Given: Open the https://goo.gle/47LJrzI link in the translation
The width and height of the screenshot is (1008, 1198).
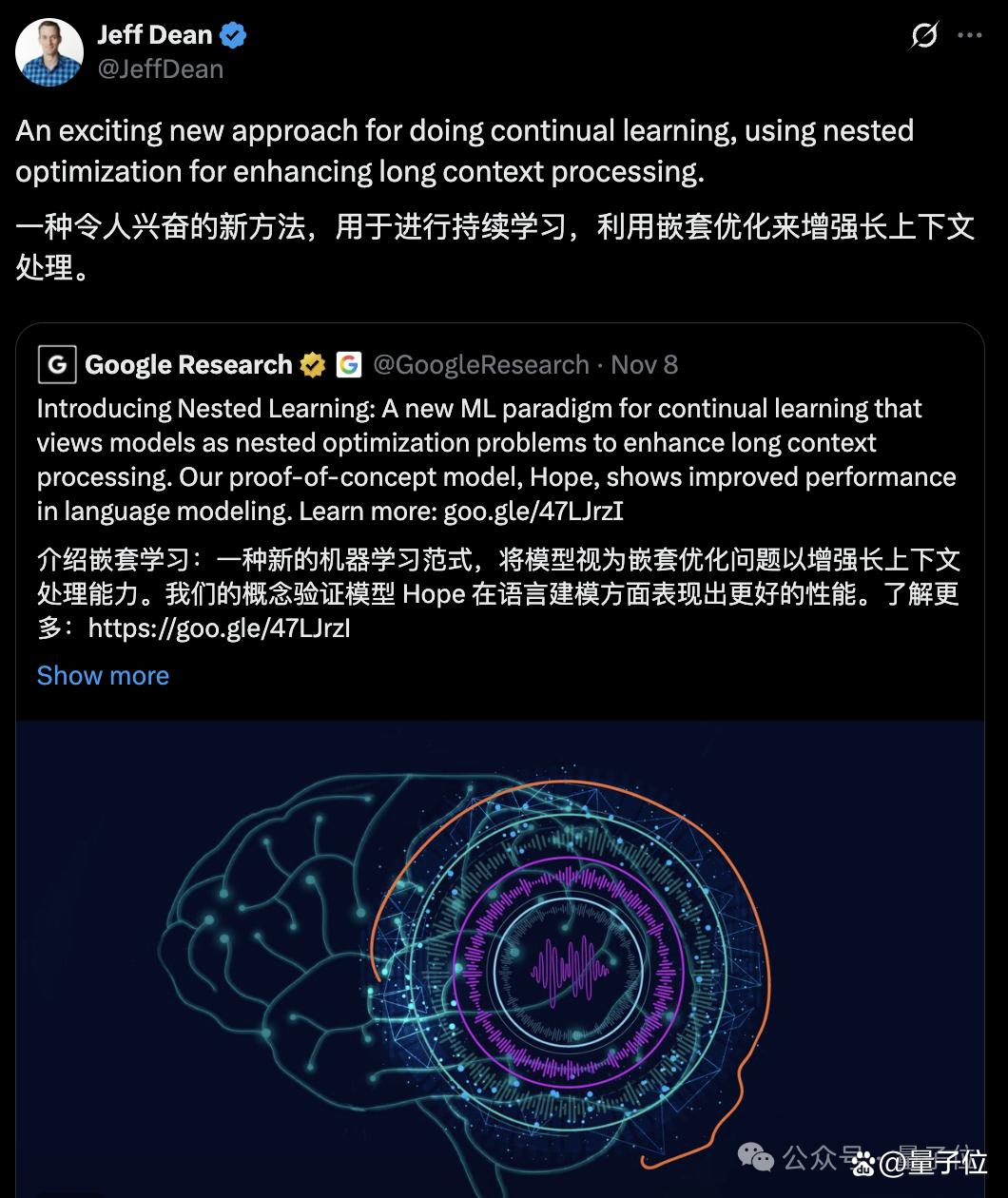Looking at the screenshot, I should (x=219, y=628).
